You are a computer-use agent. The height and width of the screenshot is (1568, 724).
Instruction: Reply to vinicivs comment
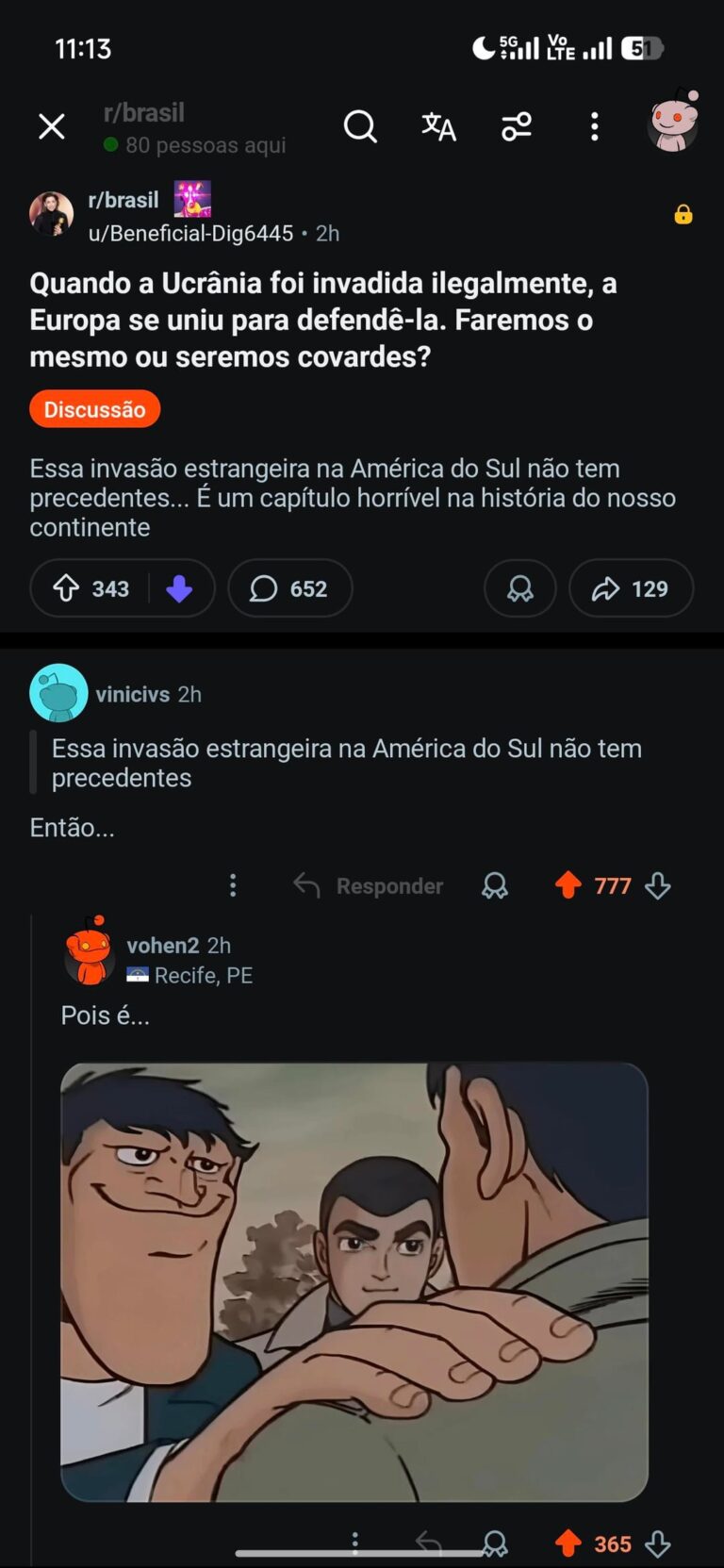click(368, 885)
